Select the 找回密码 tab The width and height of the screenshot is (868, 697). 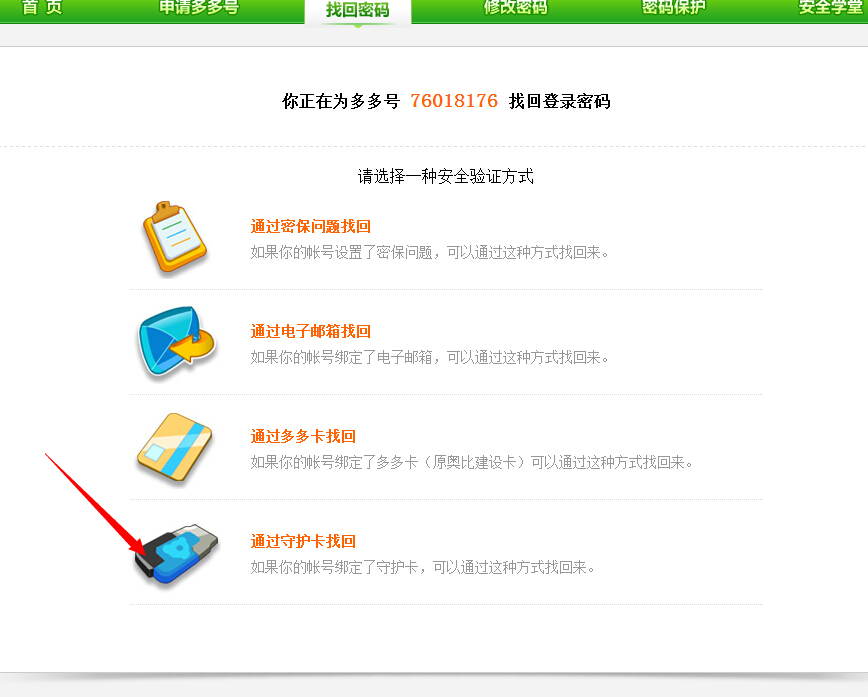(357, 11)
